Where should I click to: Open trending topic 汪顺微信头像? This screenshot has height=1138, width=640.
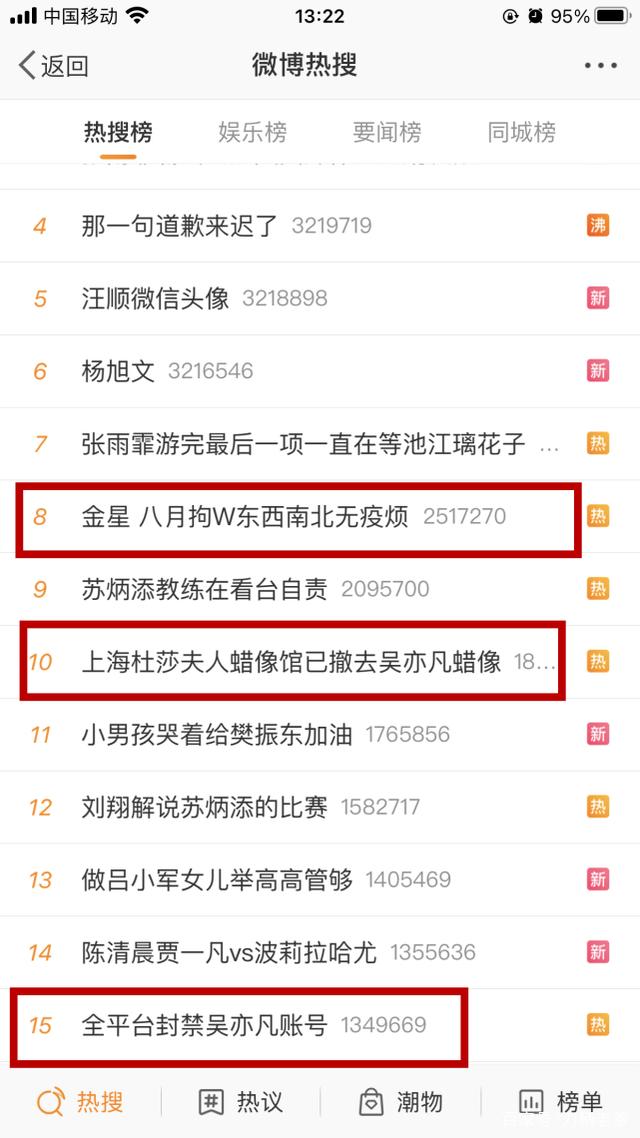[155, 298]
